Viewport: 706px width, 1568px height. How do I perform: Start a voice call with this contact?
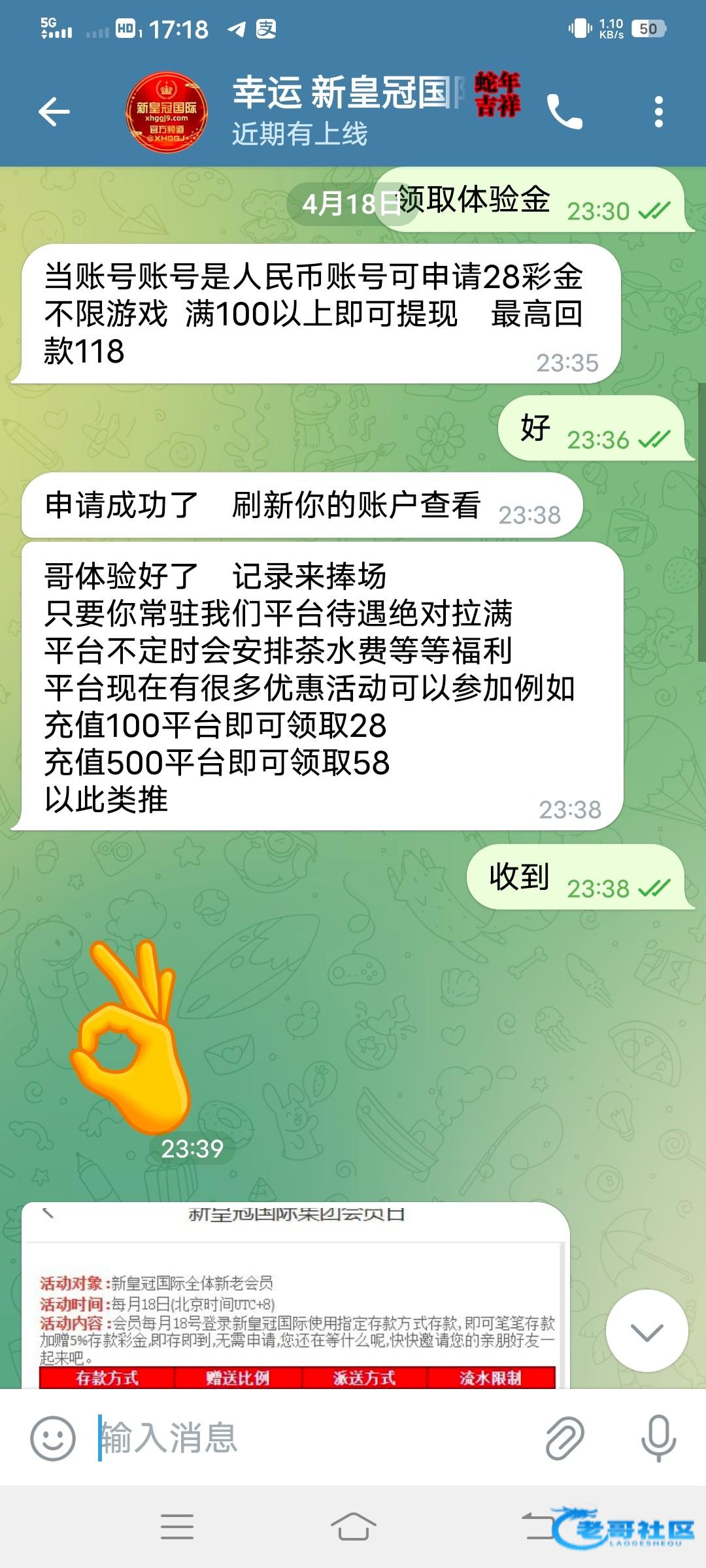[563, 112]
